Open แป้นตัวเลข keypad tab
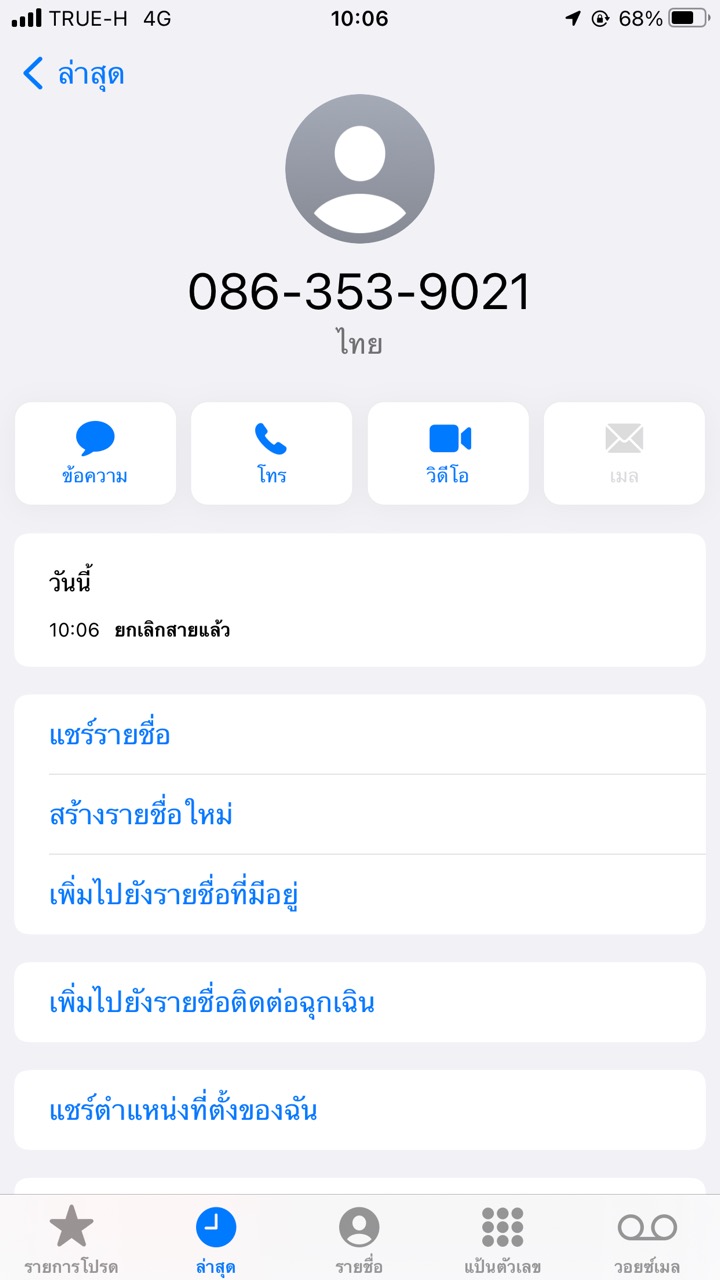720x1280 pixels. 502,1239
